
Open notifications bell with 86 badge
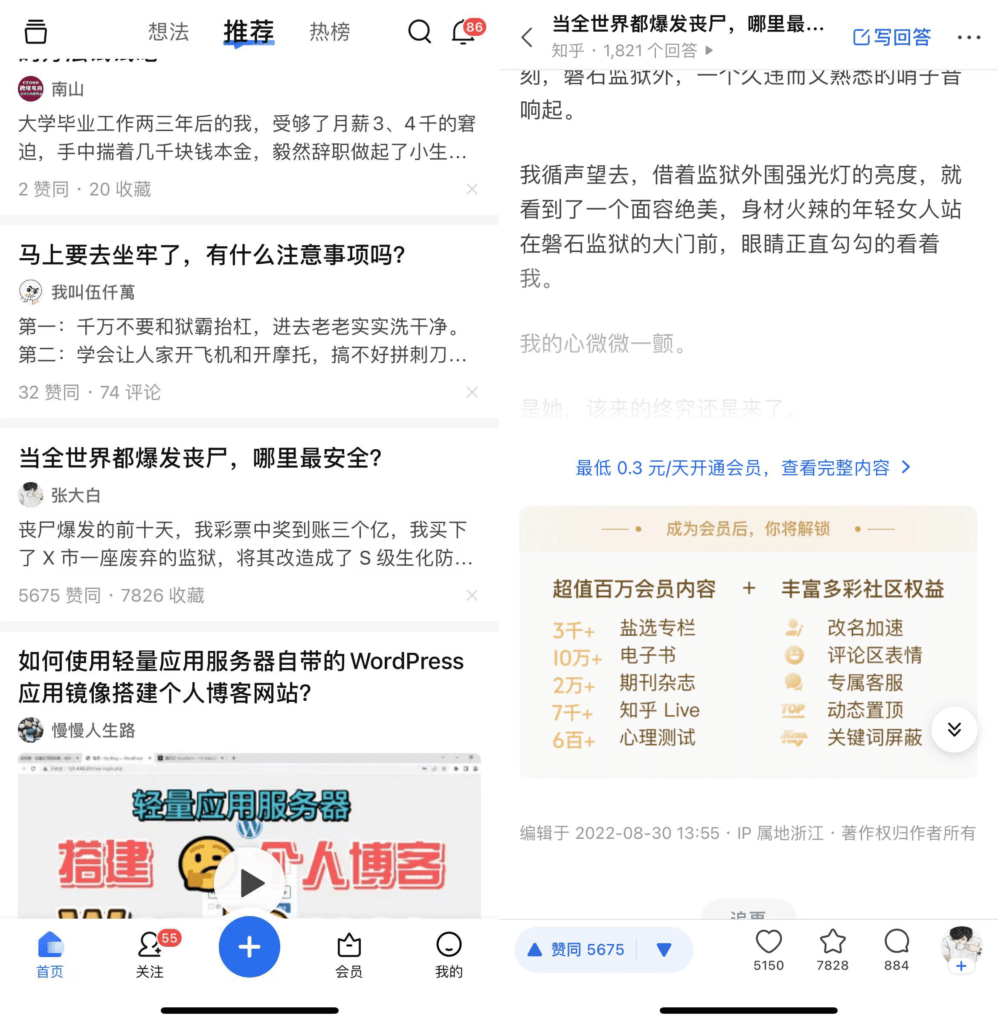click(463, 32)
